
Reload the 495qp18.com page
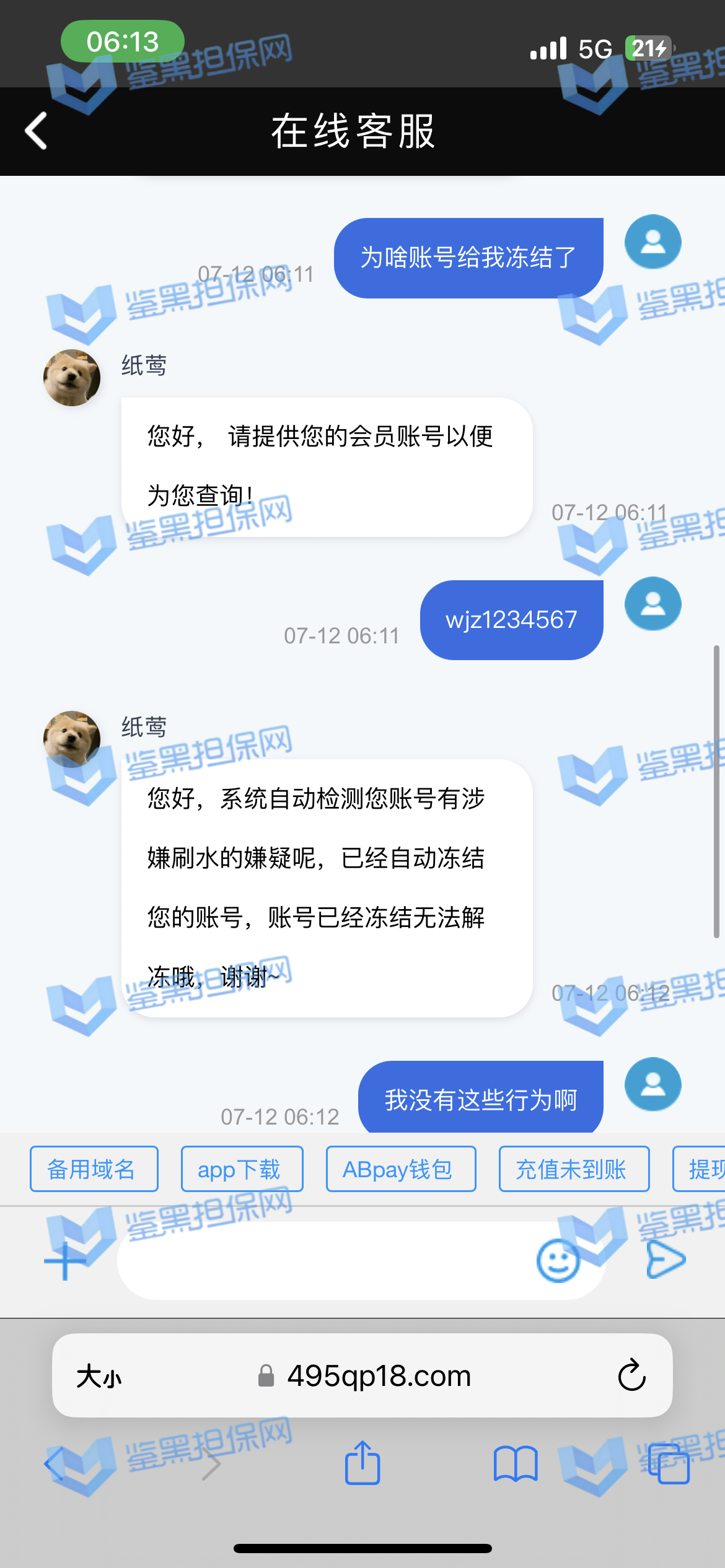pos(631,1375)
